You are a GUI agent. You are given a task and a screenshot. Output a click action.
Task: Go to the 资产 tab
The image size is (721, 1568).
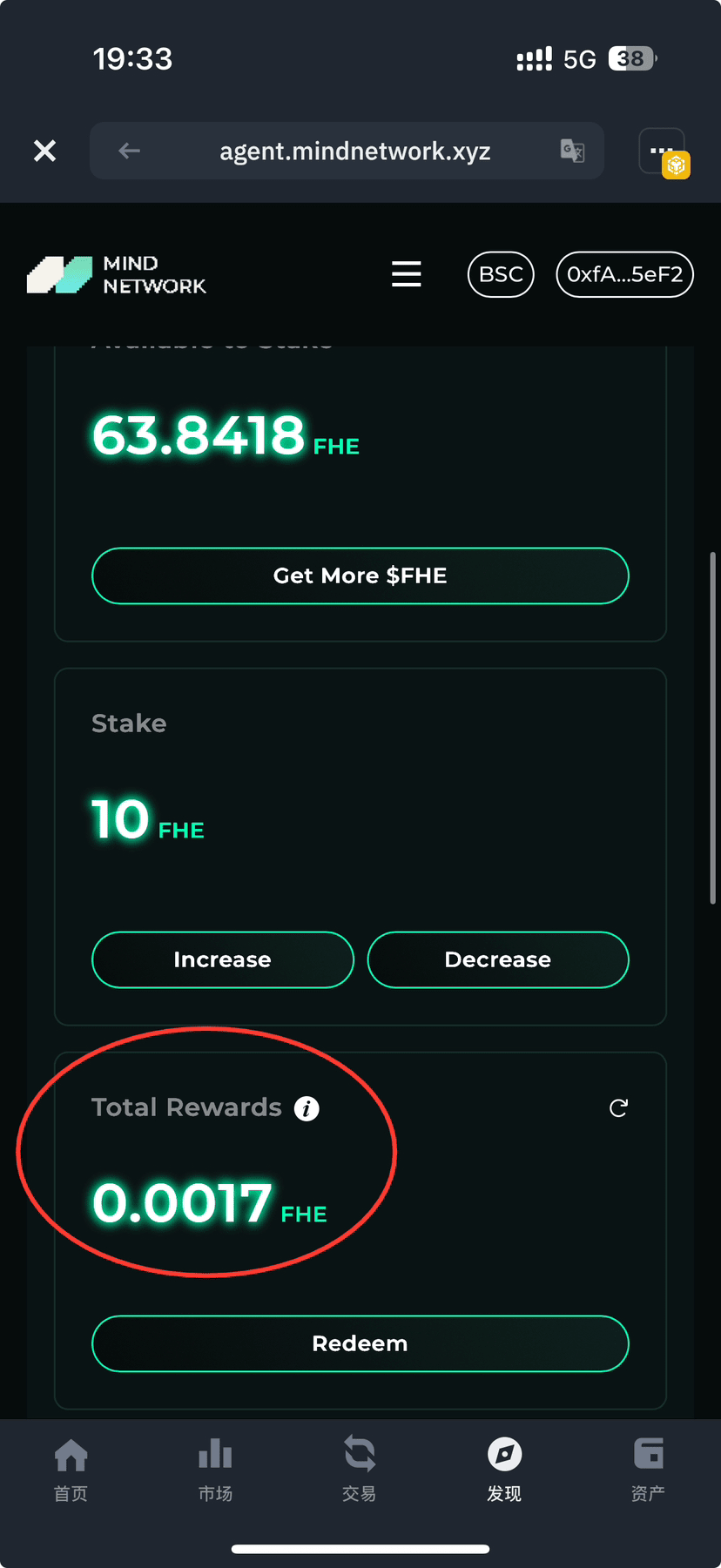pyautogui.click(x=649, y=1470)
